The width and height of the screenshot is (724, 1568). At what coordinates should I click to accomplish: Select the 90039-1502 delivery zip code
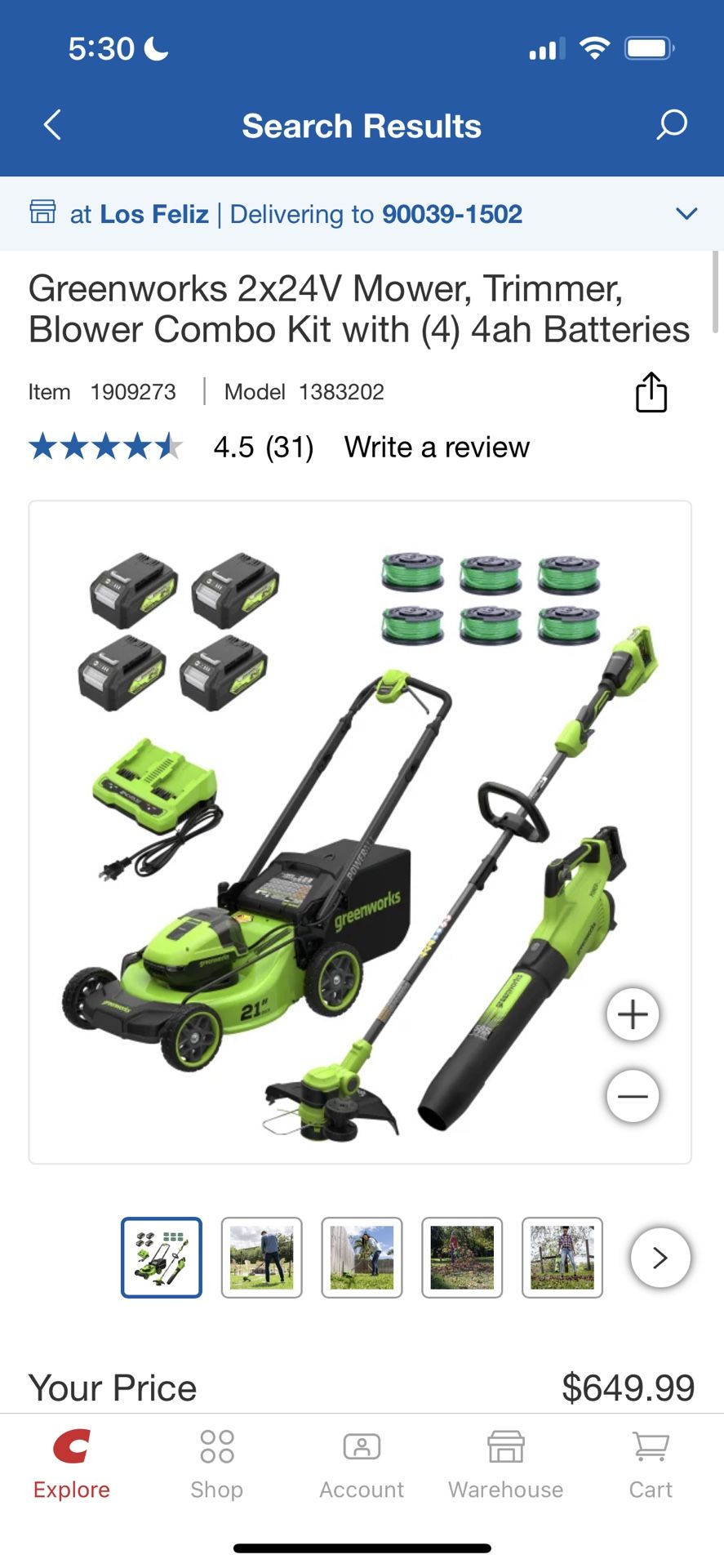(x=451, y=214)
